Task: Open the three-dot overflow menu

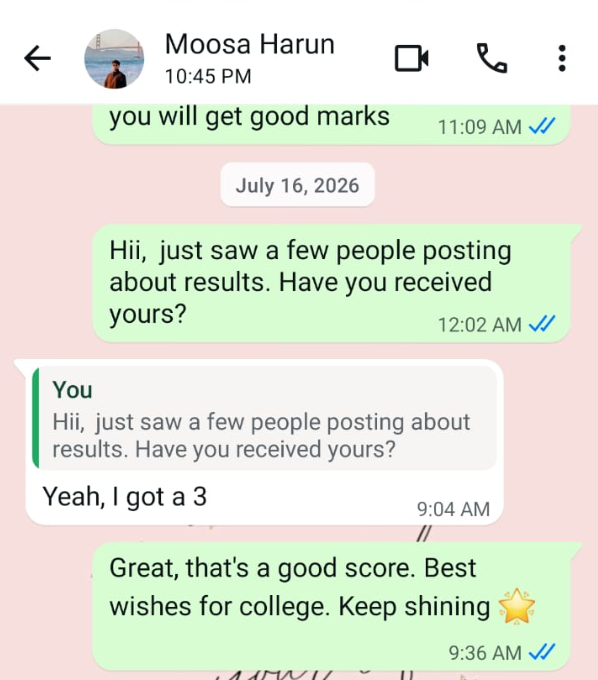Action: (562, 58)
